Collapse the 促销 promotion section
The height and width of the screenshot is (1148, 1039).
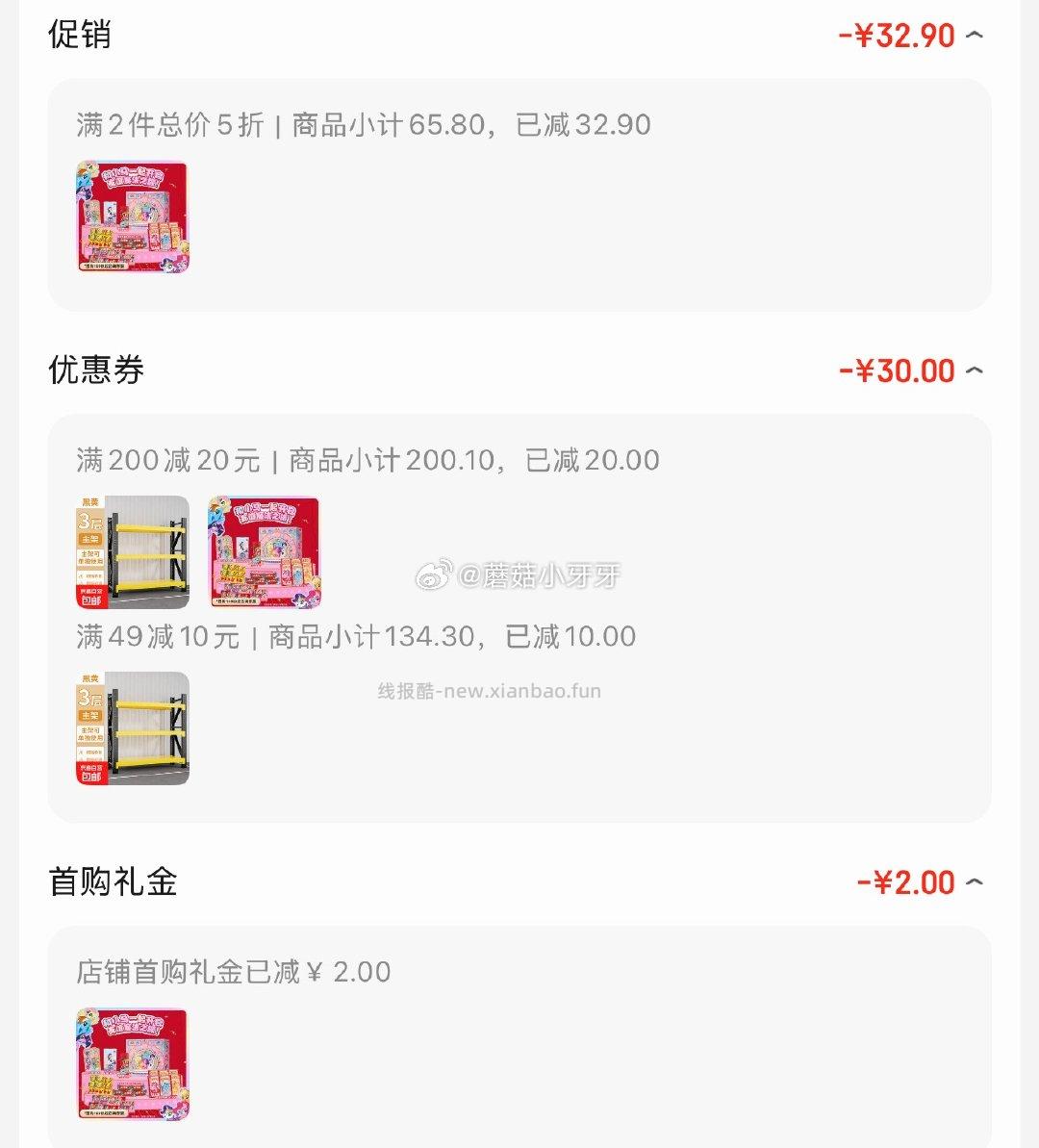(x=976, y=35)
